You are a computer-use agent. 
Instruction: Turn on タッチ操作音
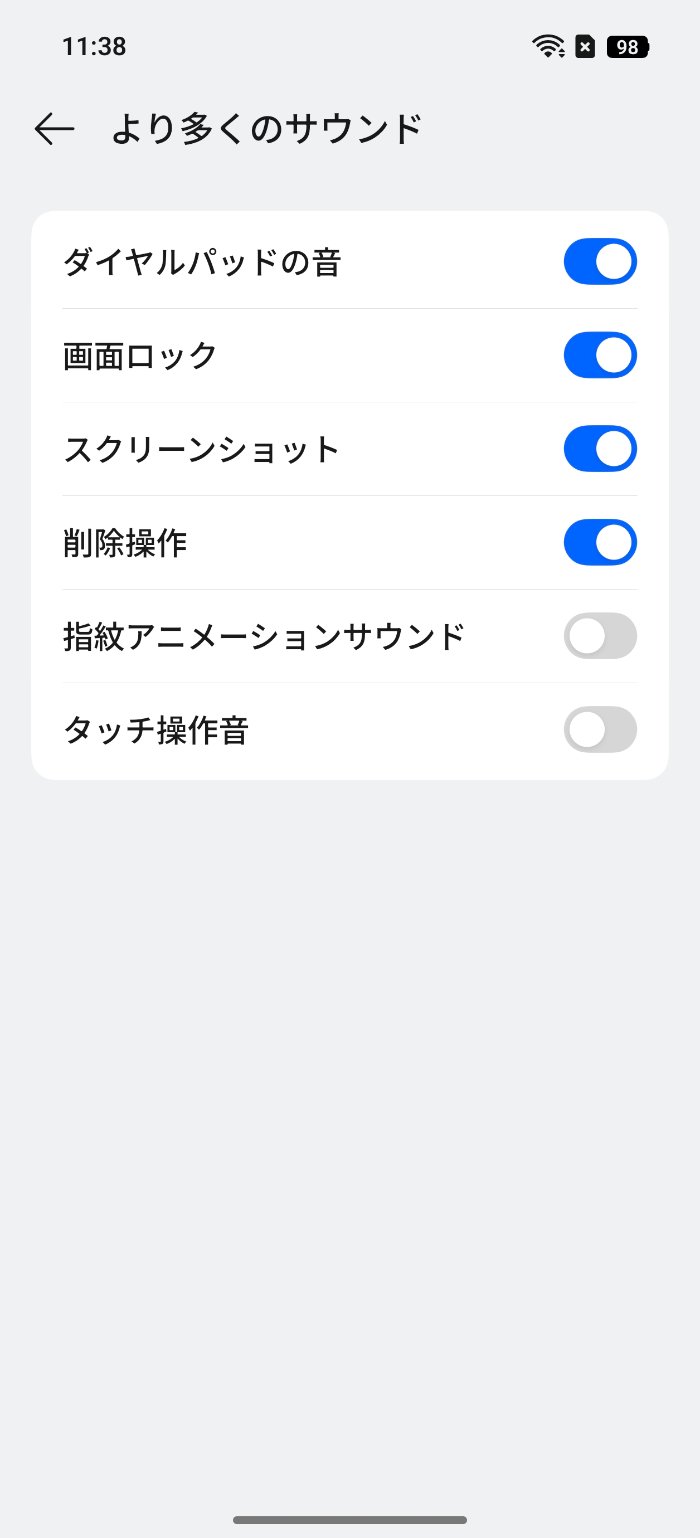click(600, 730)
